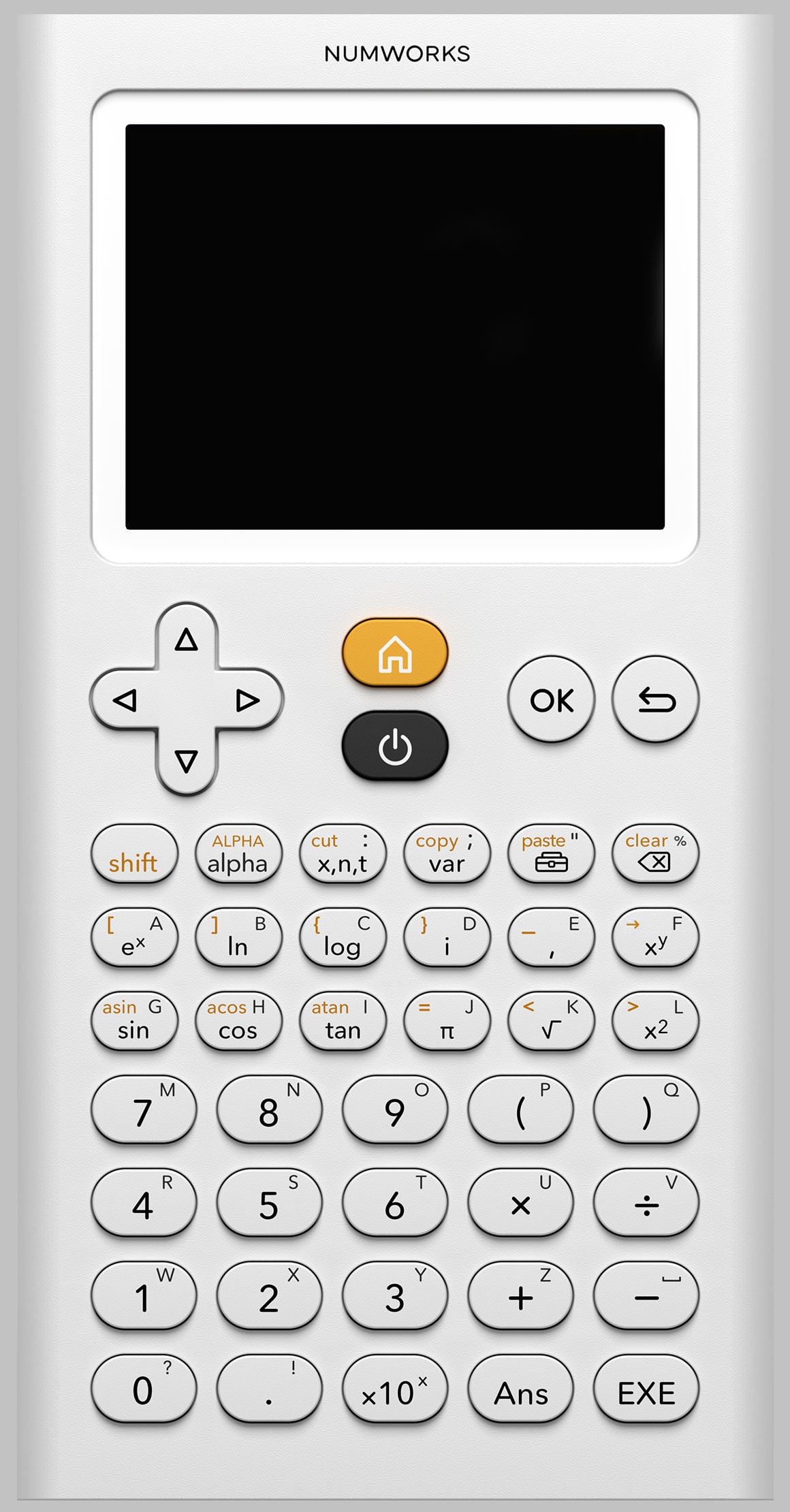The width and height of the screenshot is (790, 1512).
Task: Execute with the EXE key
Action: tap(646, 1389)
